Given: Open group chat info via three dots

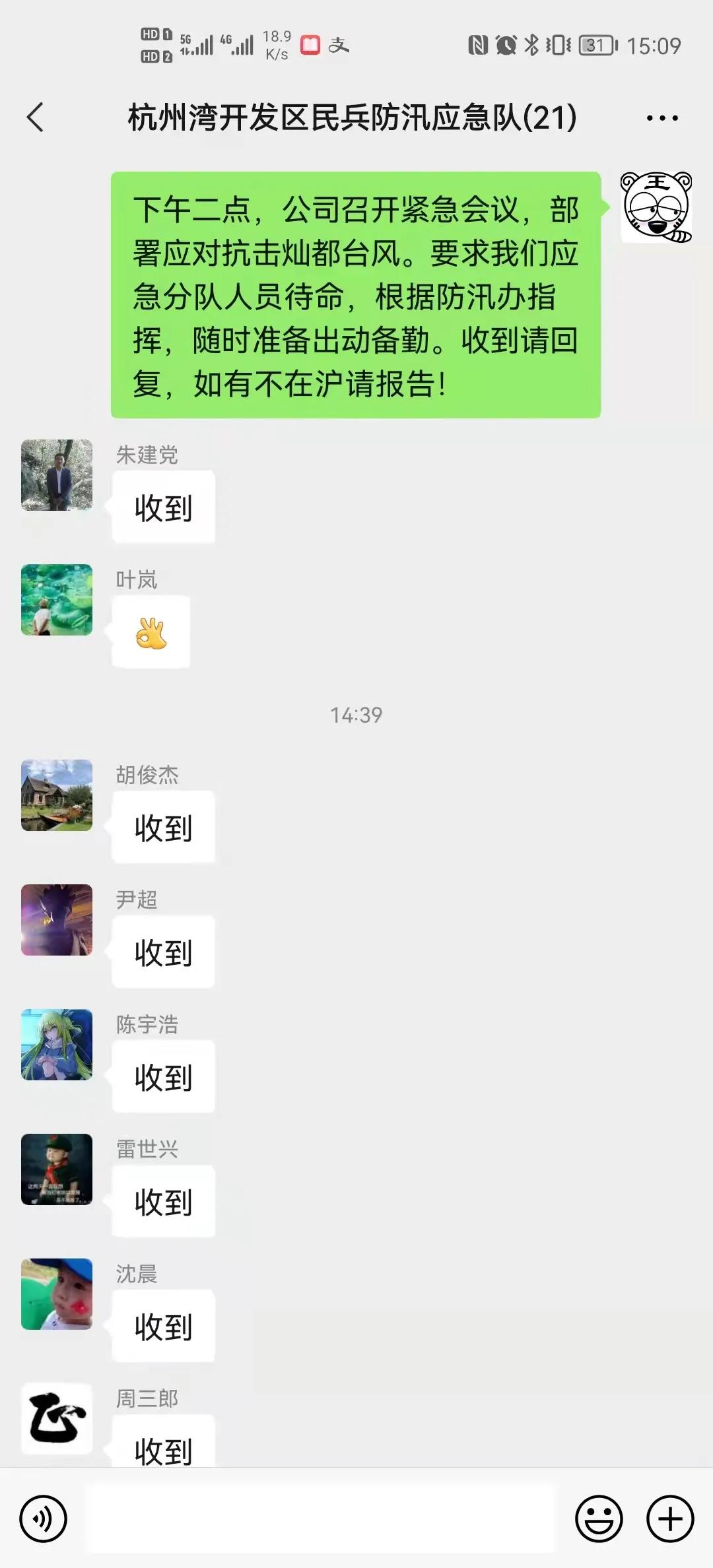Looking at the screenshot, I should pos(662,118).
